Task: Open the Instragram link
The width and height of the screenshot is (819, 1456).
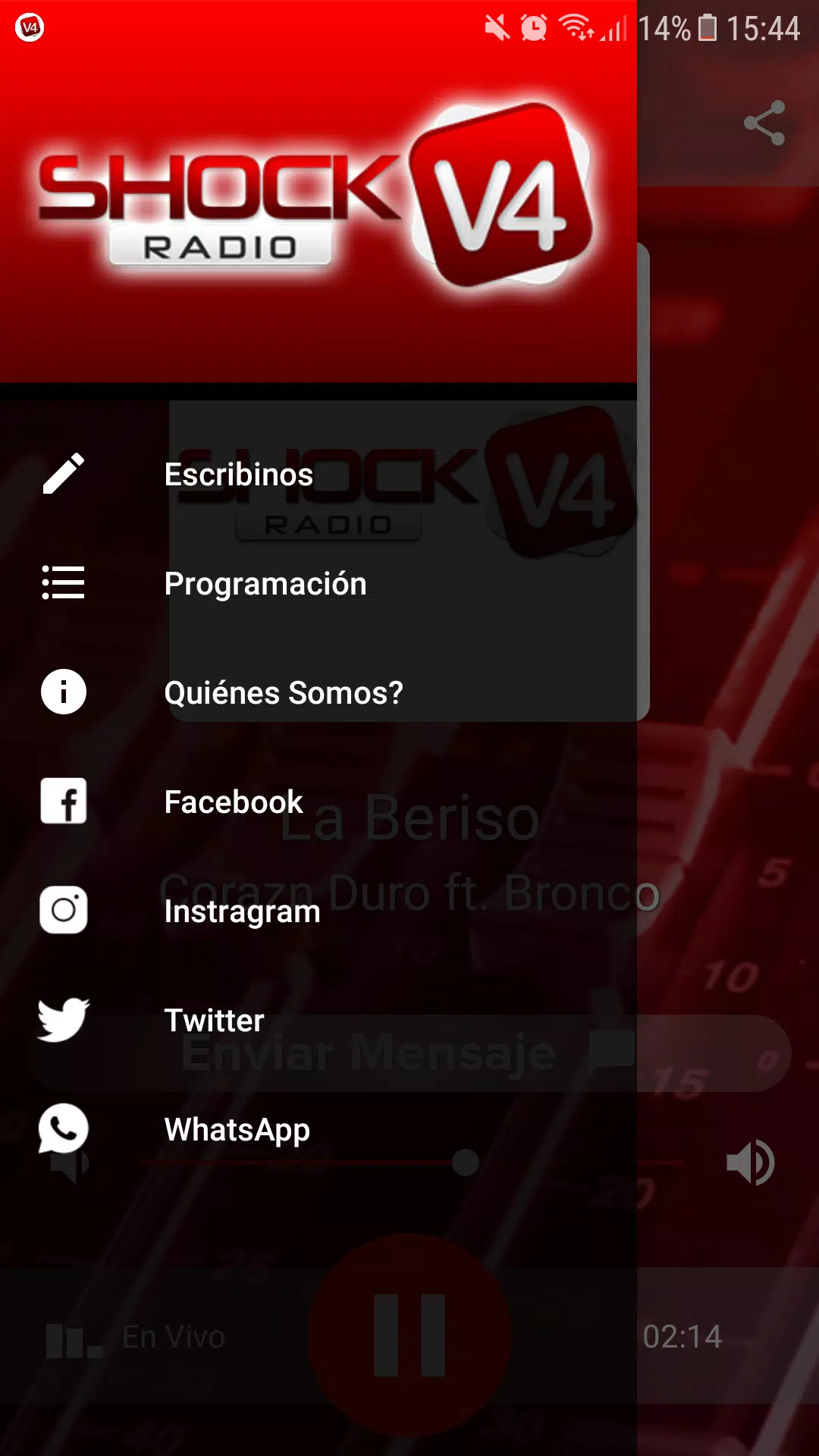Action: click(242, 912)
